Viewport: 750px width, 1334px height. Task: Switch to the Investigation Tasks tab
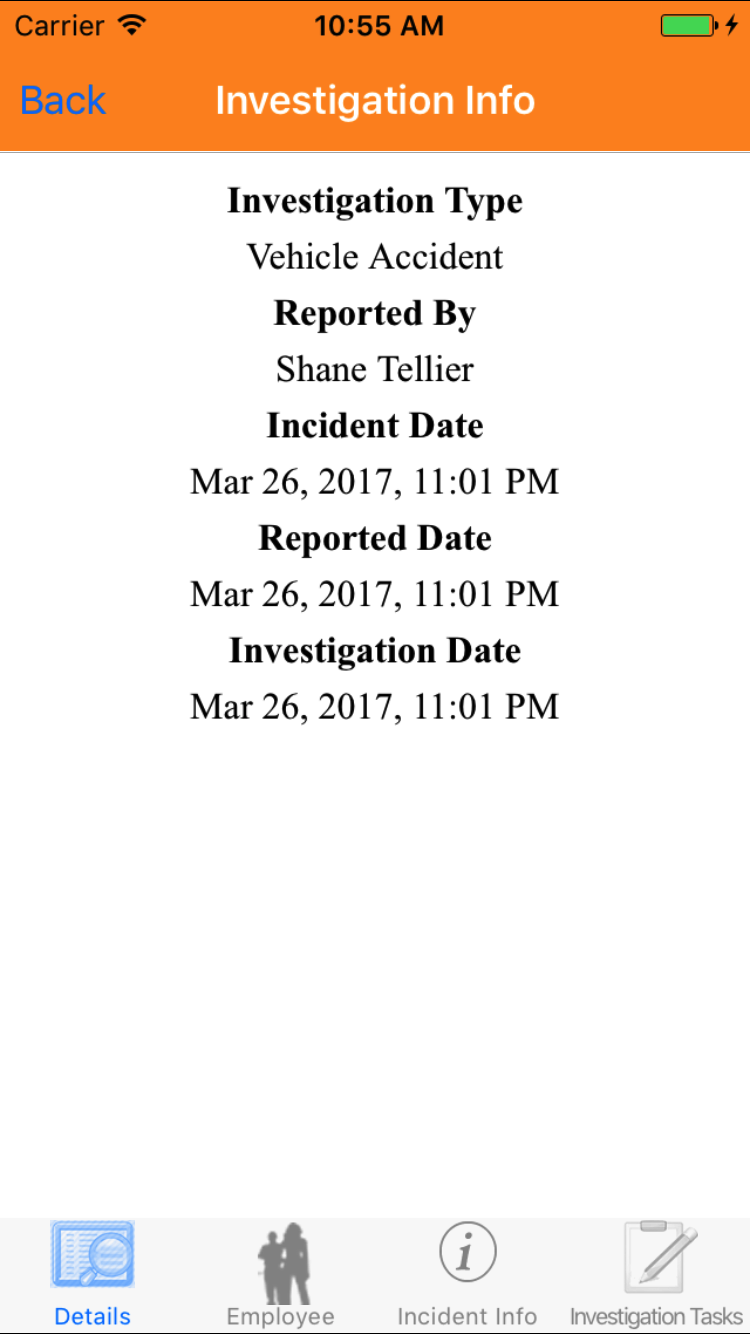click(656, 1273)
